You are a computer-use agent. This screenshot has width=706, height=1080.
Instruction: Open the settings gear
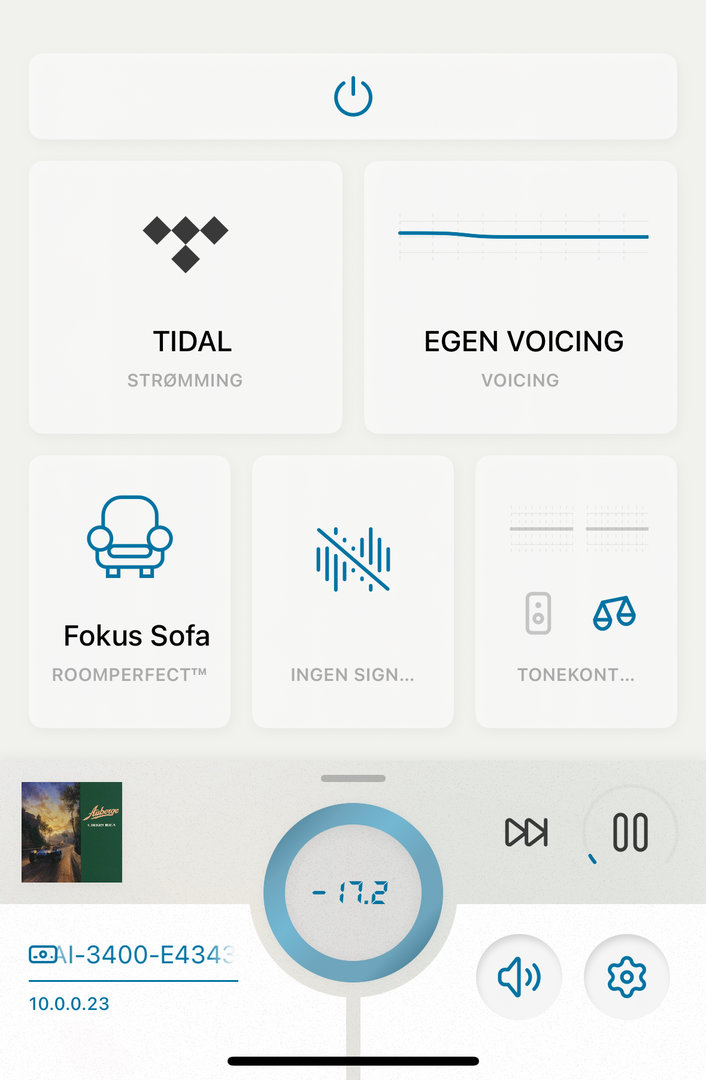pos(627,976)
